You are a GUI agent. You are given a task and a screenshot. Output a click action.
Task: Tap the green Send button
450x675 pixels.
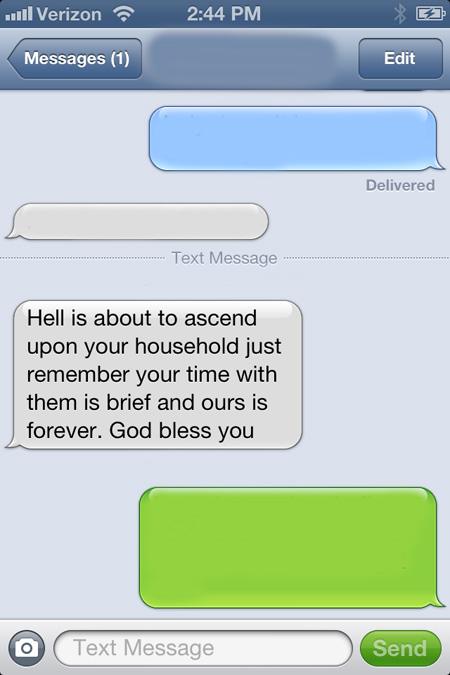coord(400,648)
